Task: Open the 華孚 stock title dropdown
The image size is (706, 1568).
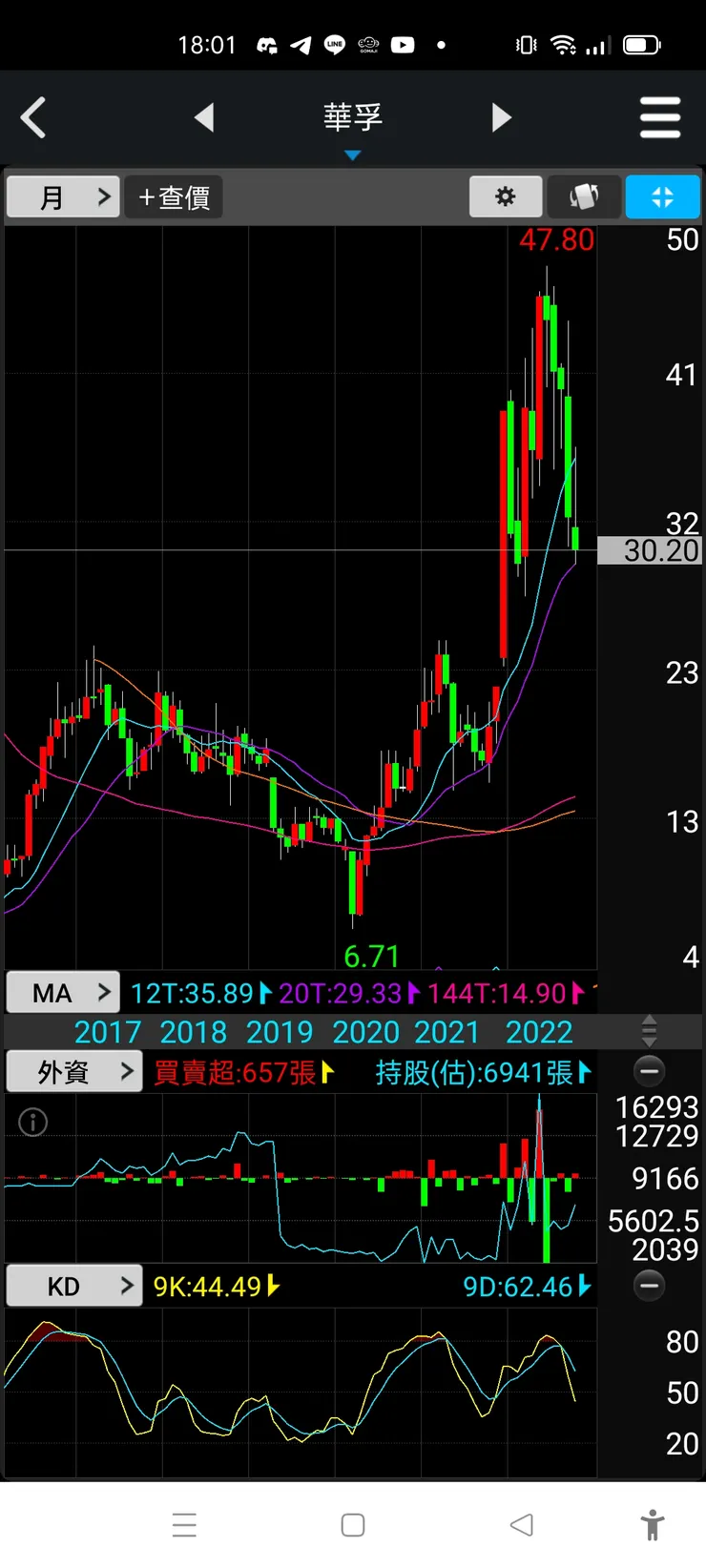Action: click(353, 122)
